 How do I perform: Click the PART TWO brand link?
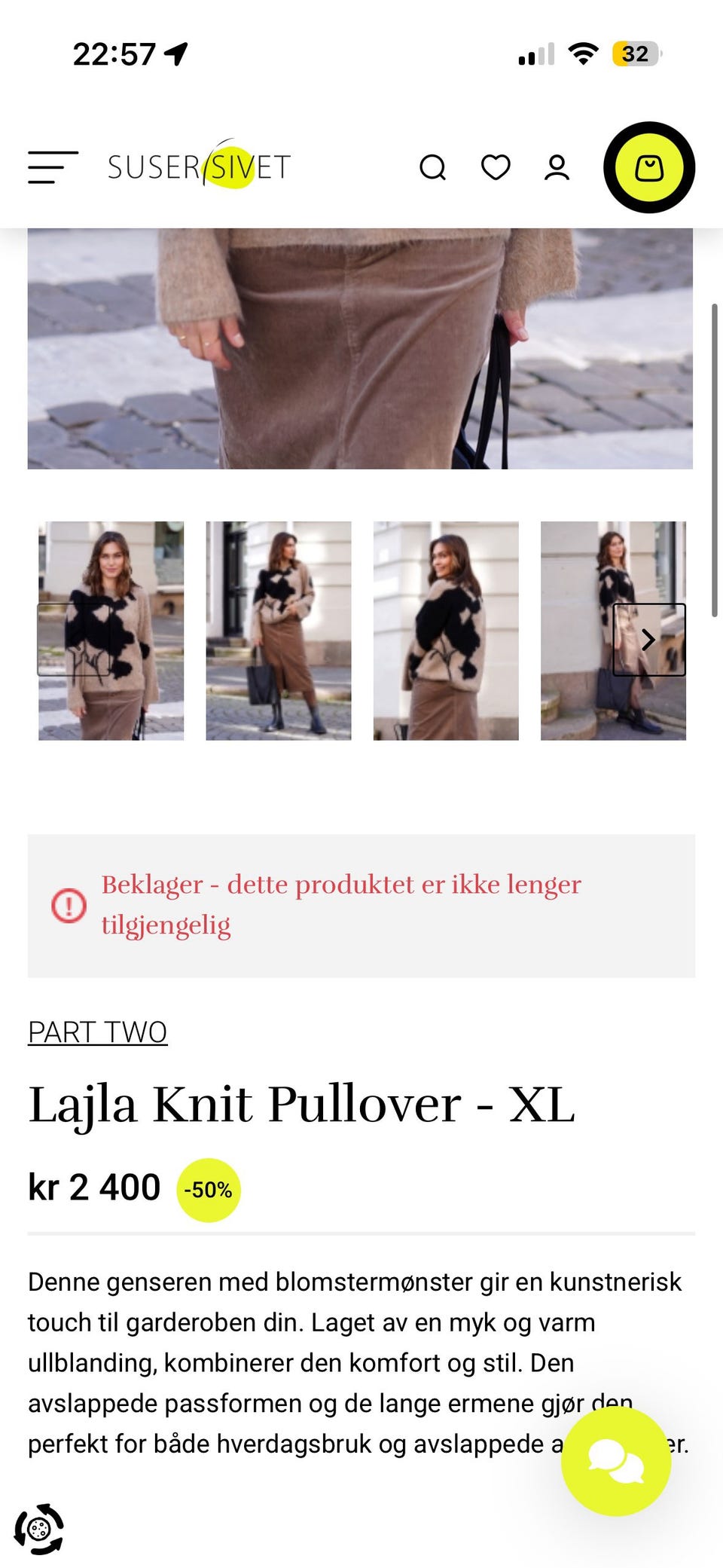[97, 1032]
